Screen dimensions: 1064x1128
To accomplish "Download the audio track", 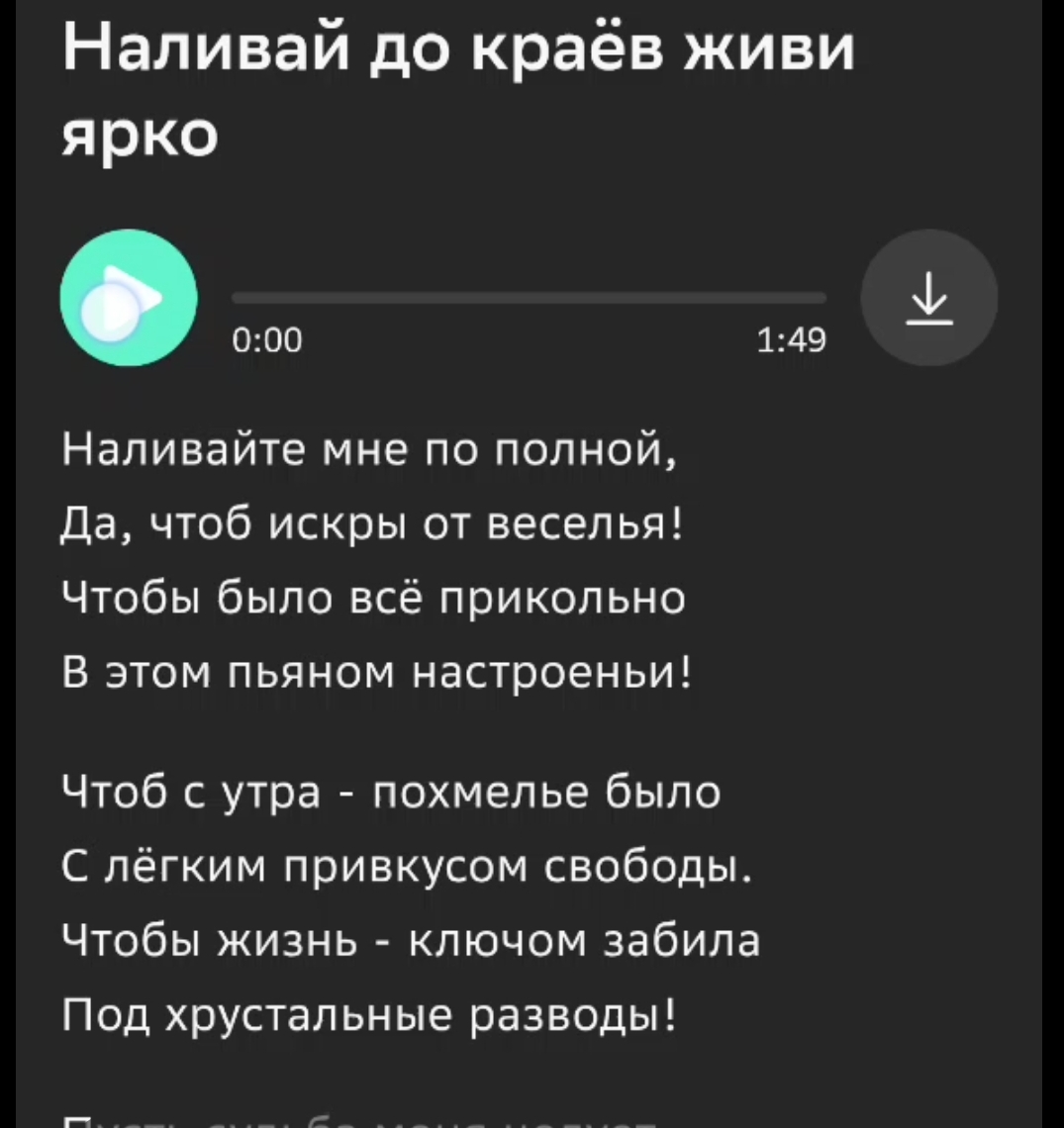I will (x=928, y=298).
